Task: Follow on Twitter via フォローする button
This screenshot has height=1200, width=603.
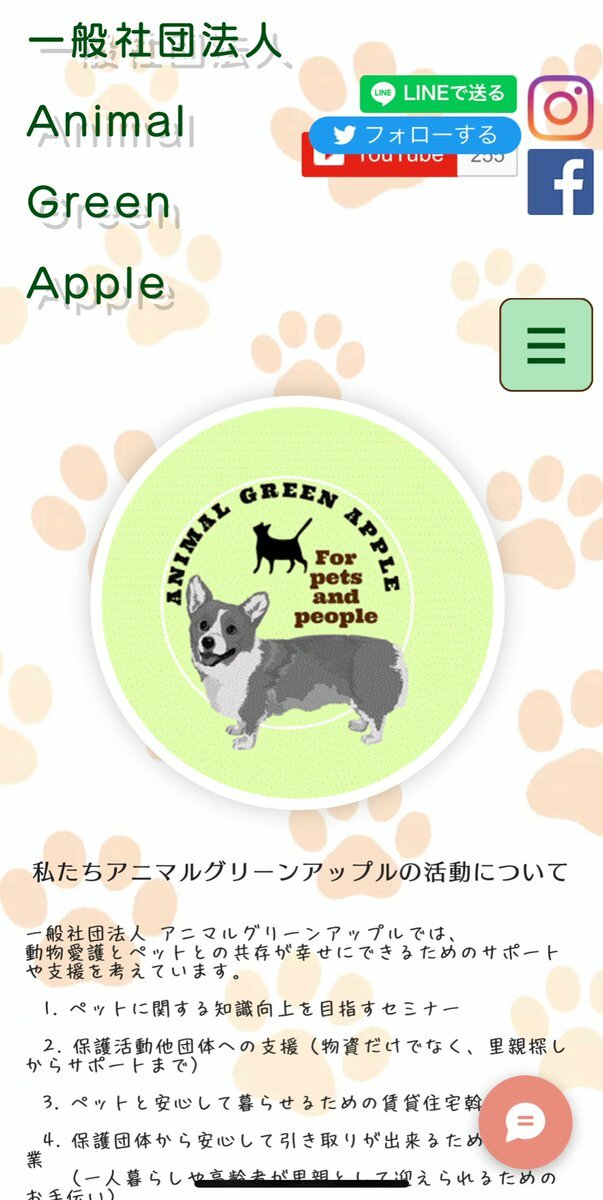Action: 414,135
